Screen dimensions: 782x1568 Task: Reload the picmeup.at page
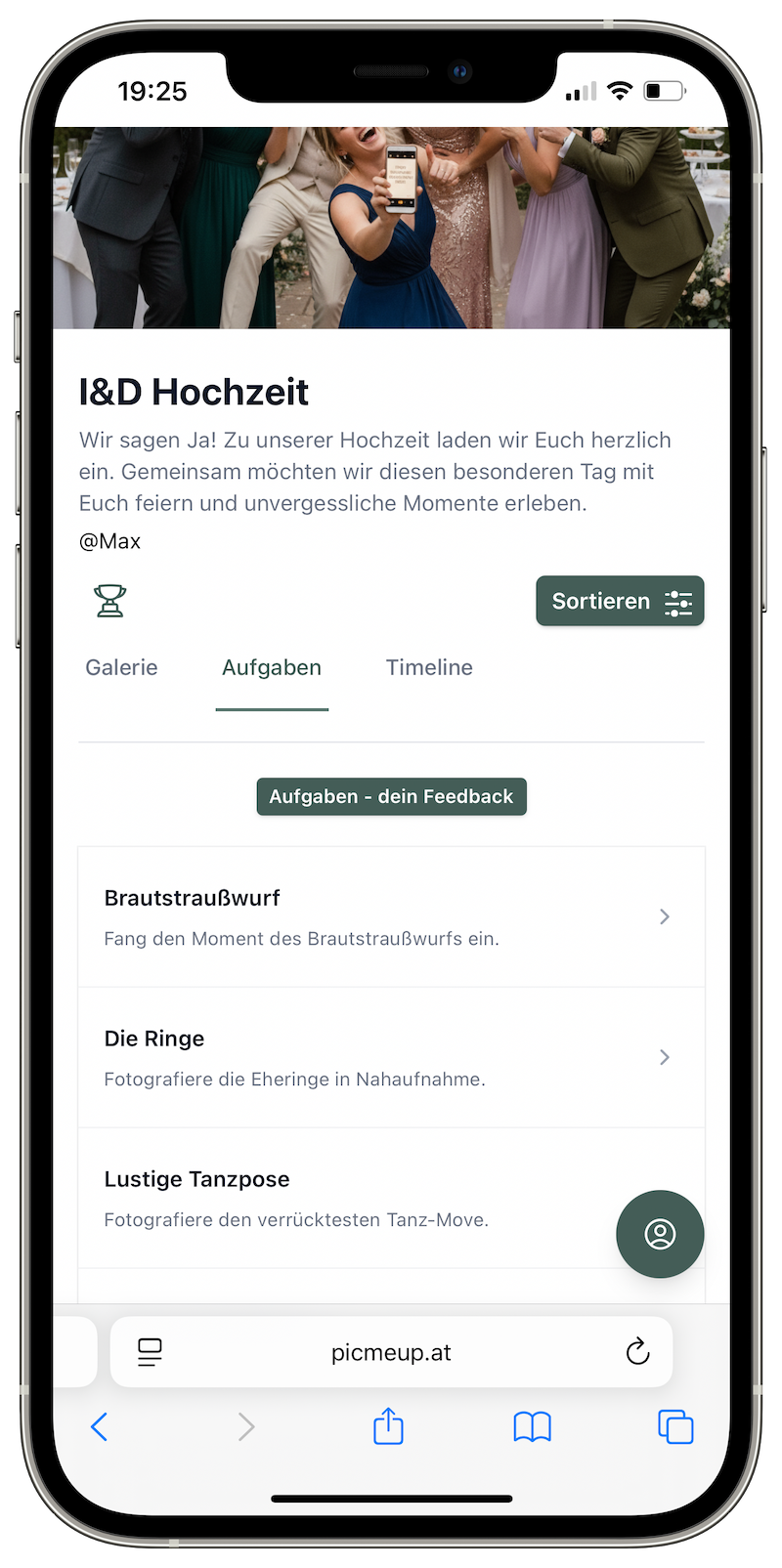pyautogui.click(x=637, y=1352)
